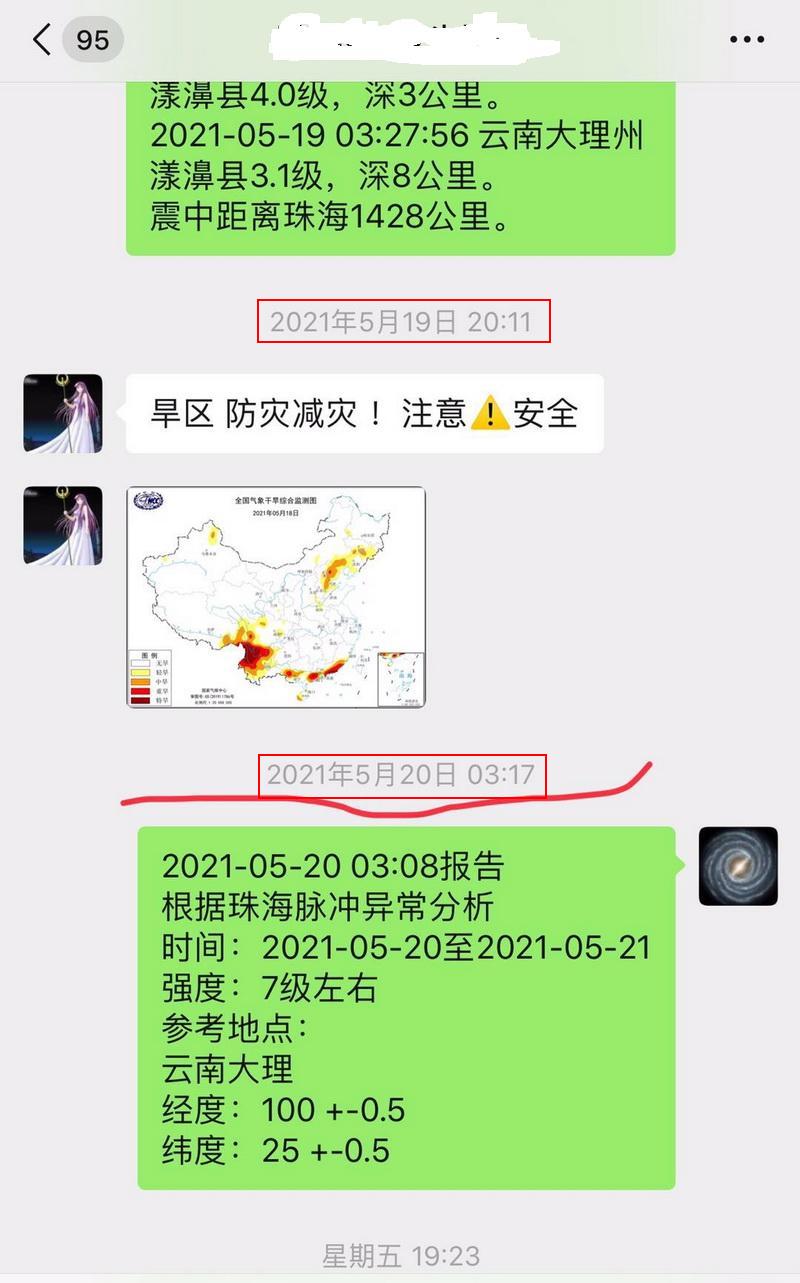Go back to the chat list
The height and width of the screenshot is (1283, 800).
click(x=42, y=40)
